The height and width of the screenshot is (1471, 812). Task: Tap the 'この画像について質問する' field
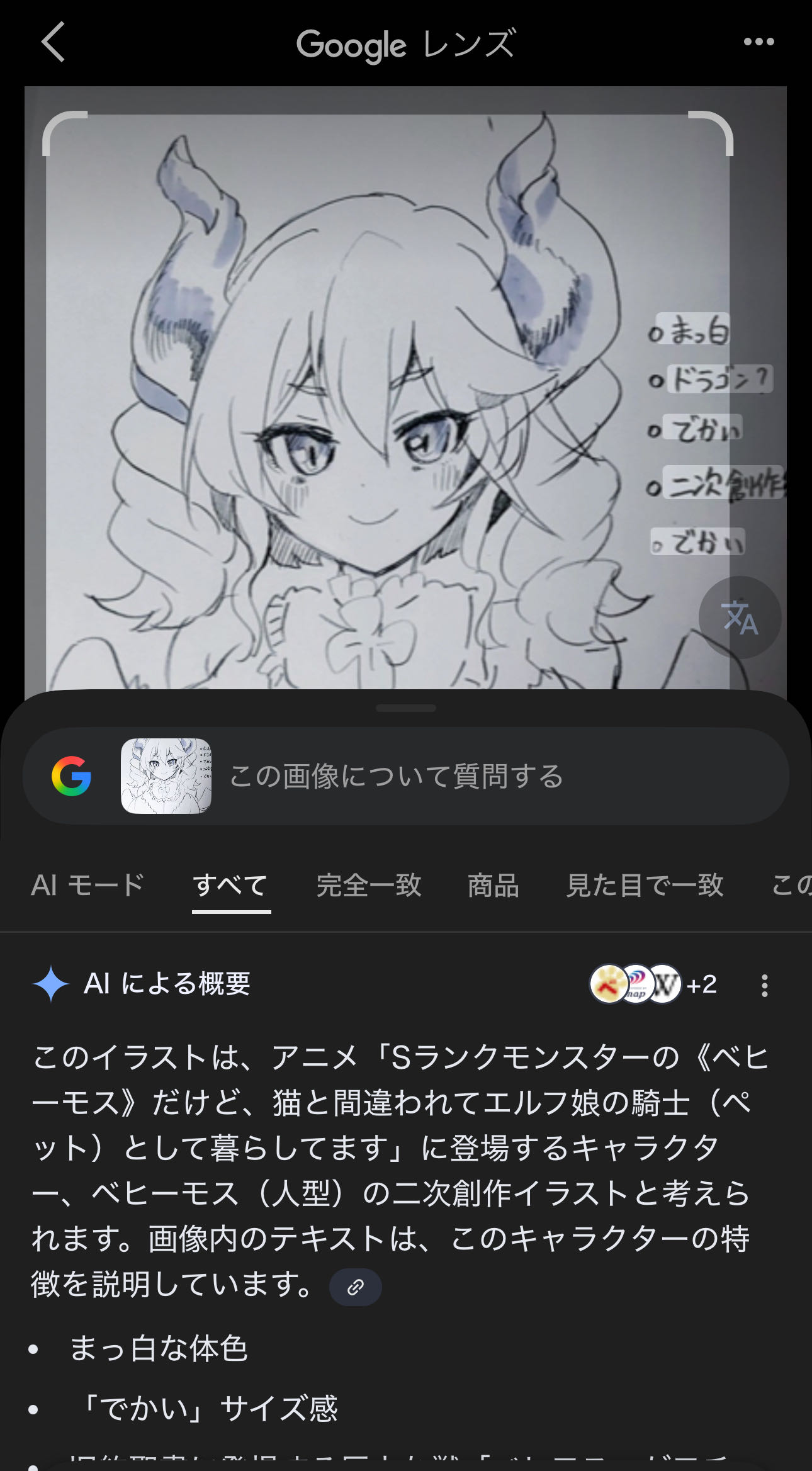point(397,776)
